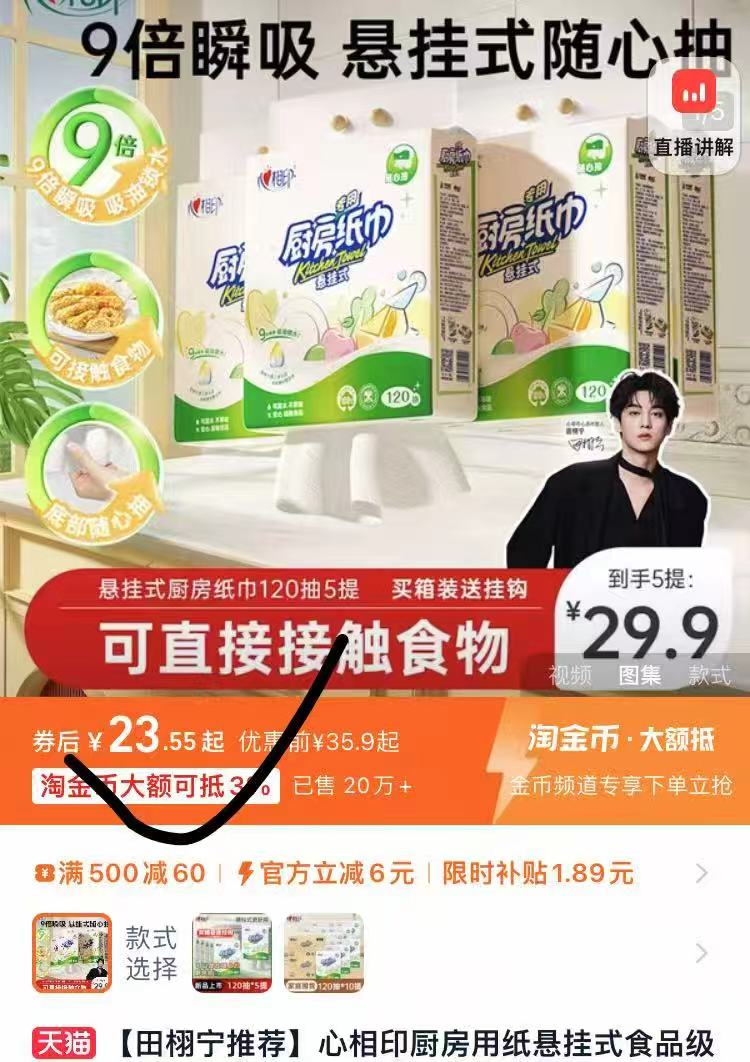Viewport: 750px width, 1062px height.
Task: Expand the 满500减60 coupon row
Action: coord(702,874)
